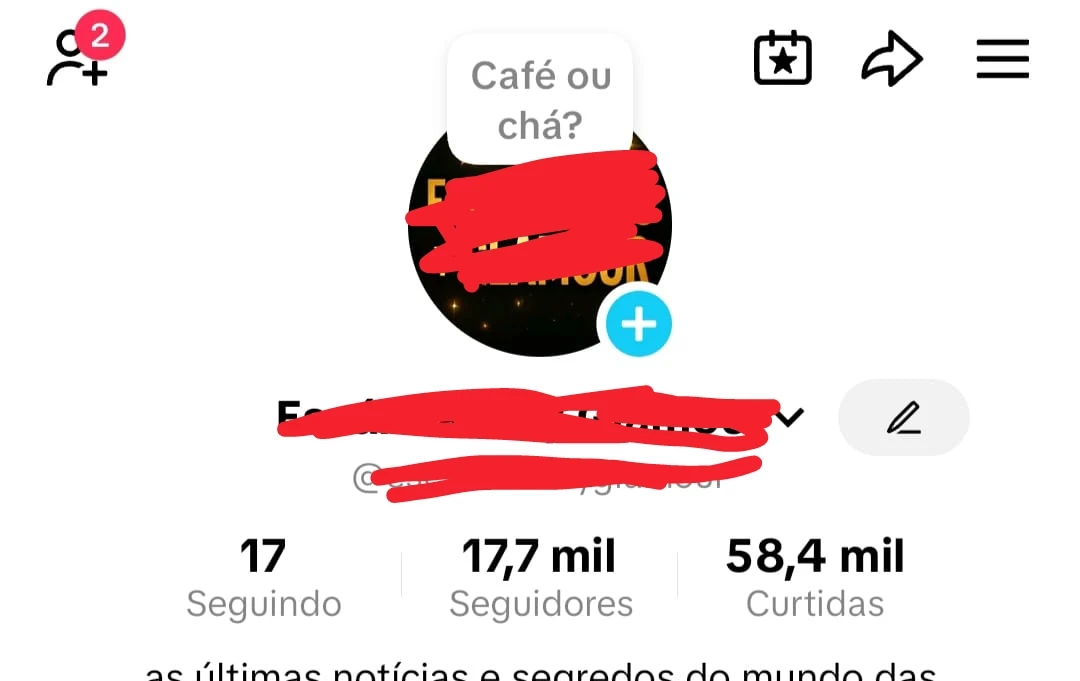
Task: Open the add friends icon
Action: (x=80, y=58)
